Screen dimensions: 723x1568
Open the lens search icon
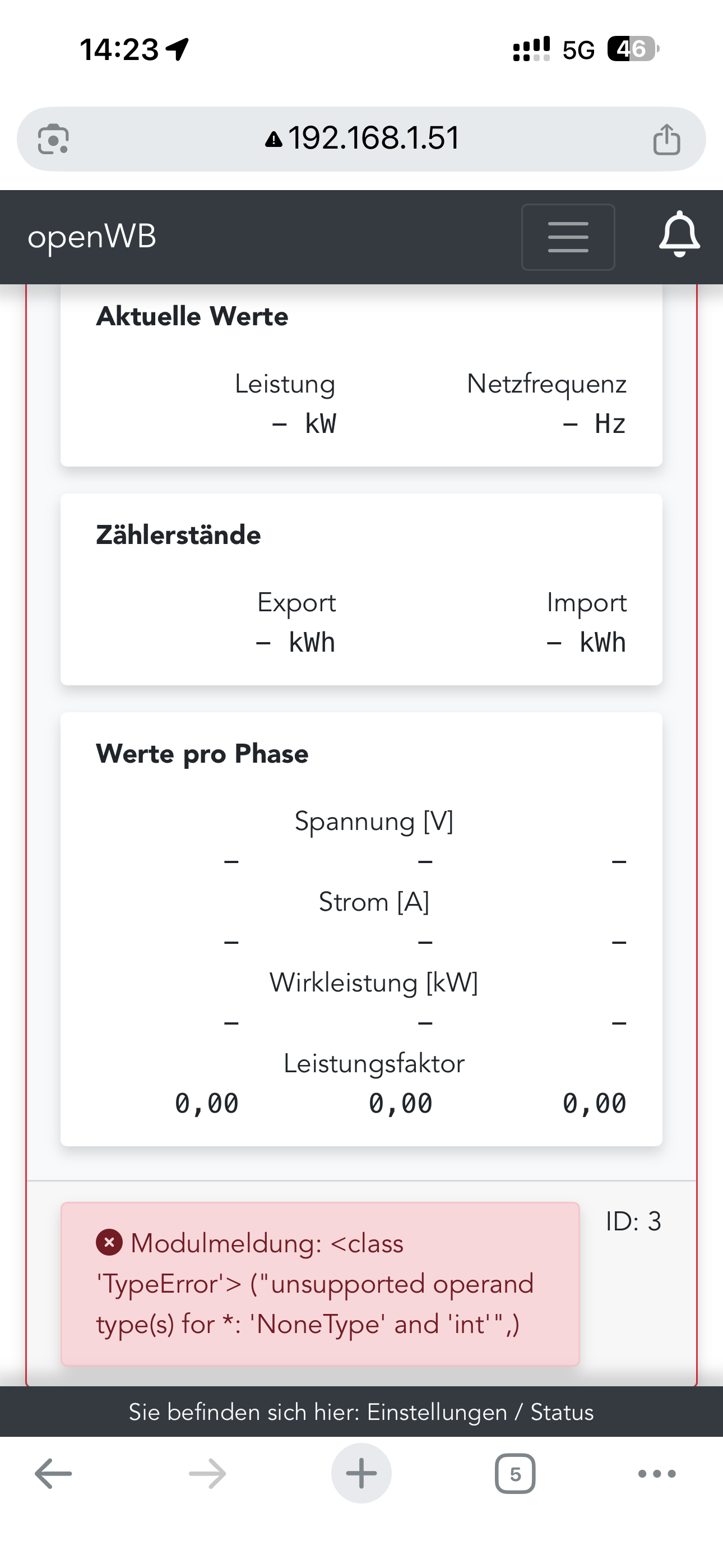[54, 140]
